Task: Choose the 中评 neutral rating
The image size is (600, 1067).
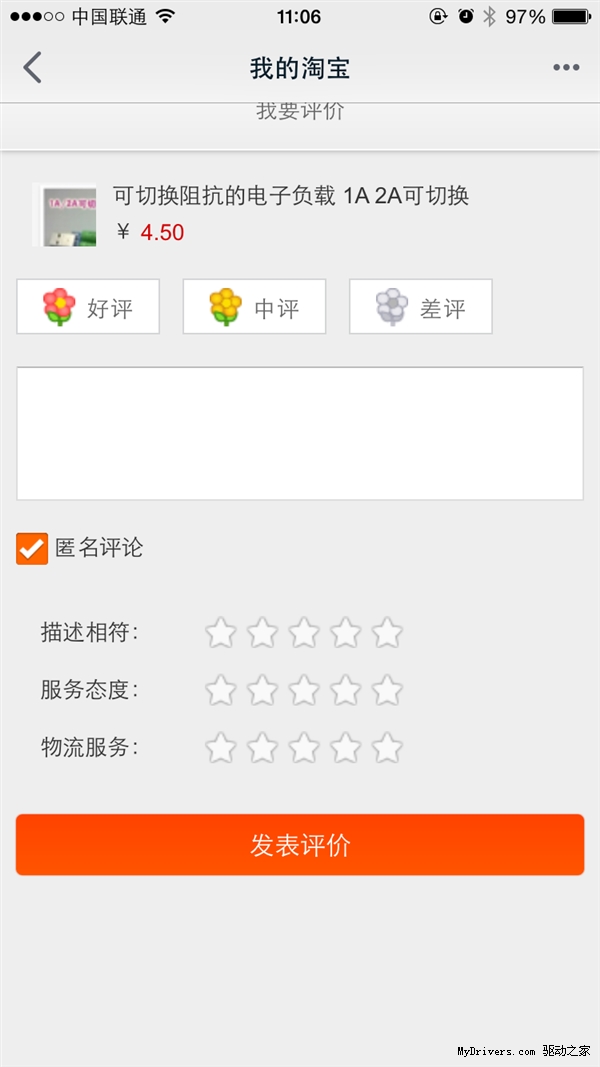Action: [x=254, y=307]
